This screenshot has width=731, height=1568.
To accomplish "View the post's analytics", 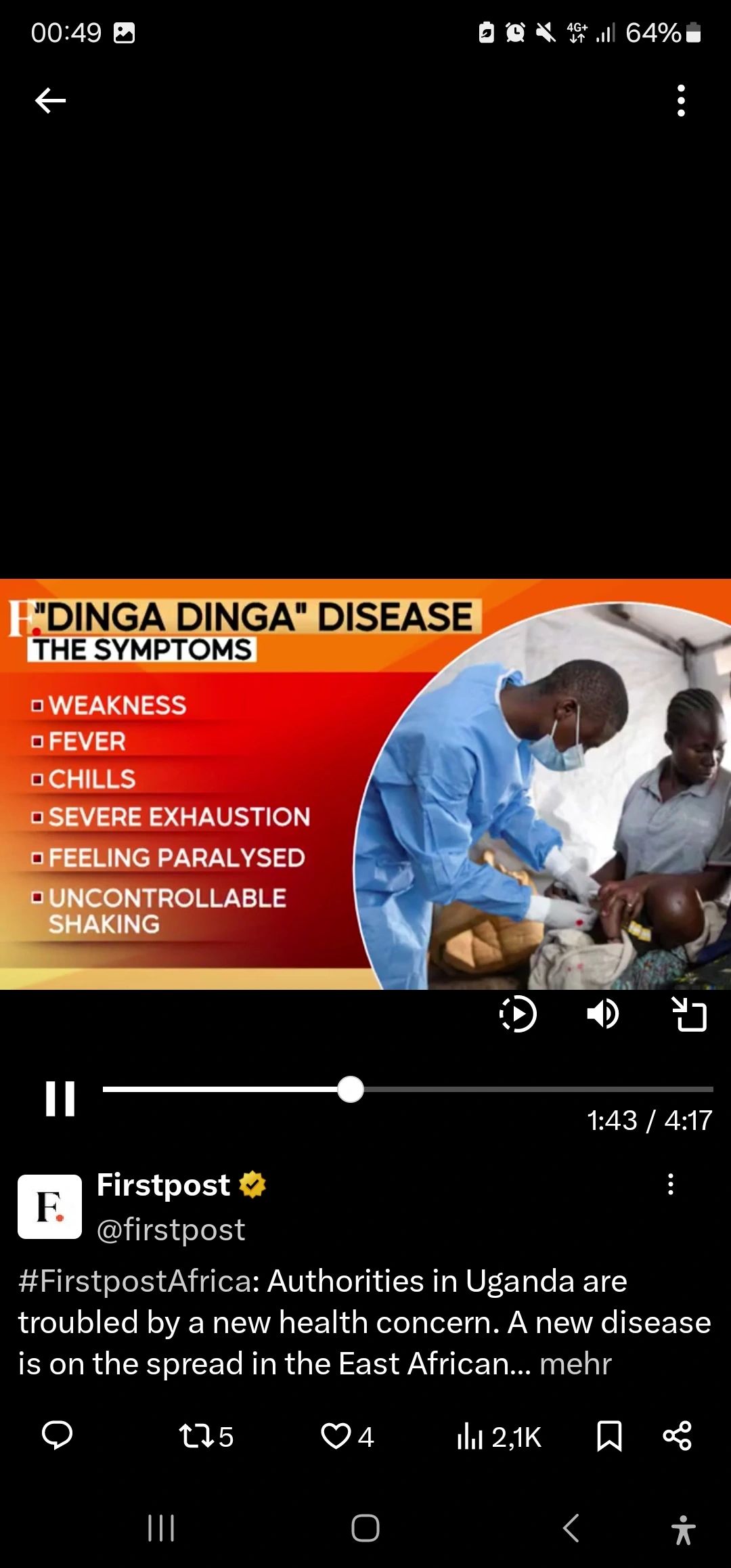I will coord(500,1436).
